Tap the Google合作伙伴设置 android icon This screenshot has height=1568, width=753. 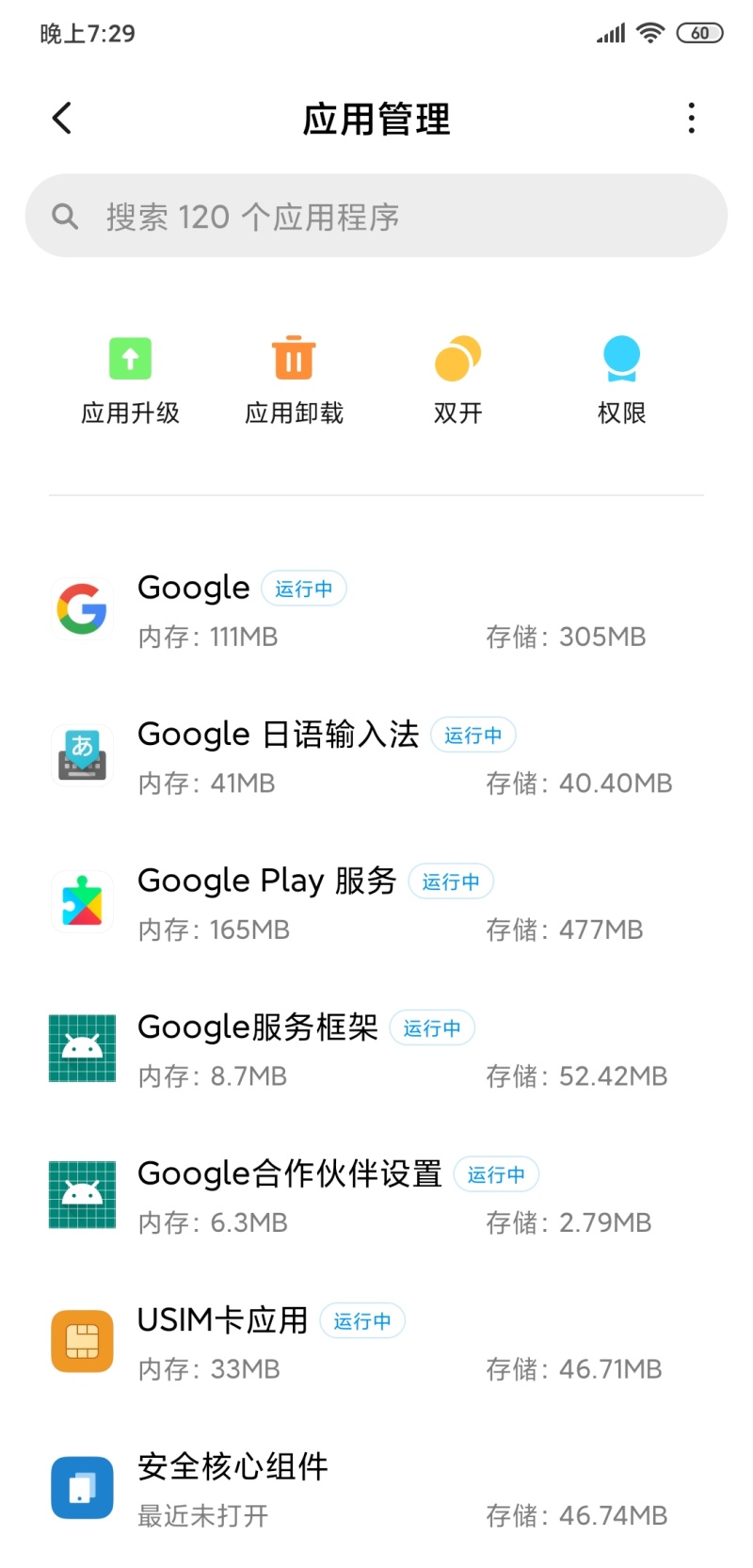tap(82, 1194)
